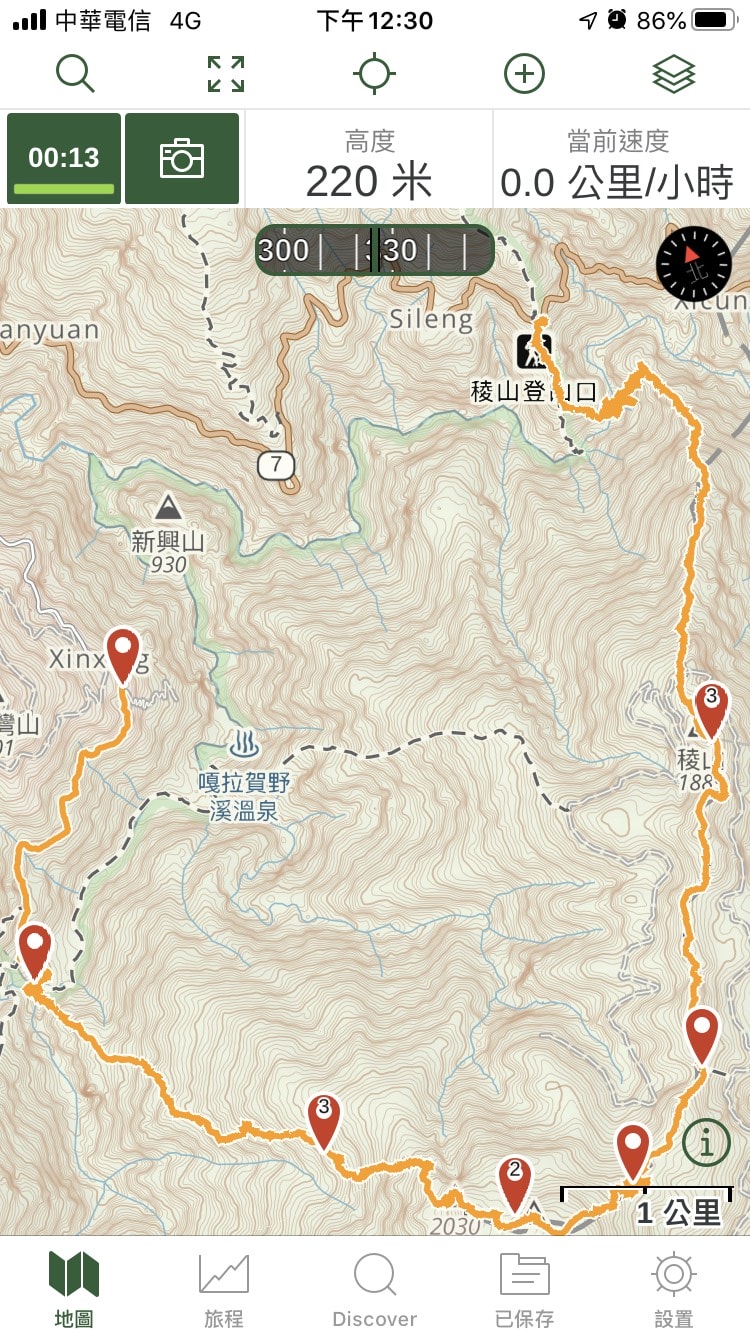Tap the north compass icon

(x=693, y=263)
